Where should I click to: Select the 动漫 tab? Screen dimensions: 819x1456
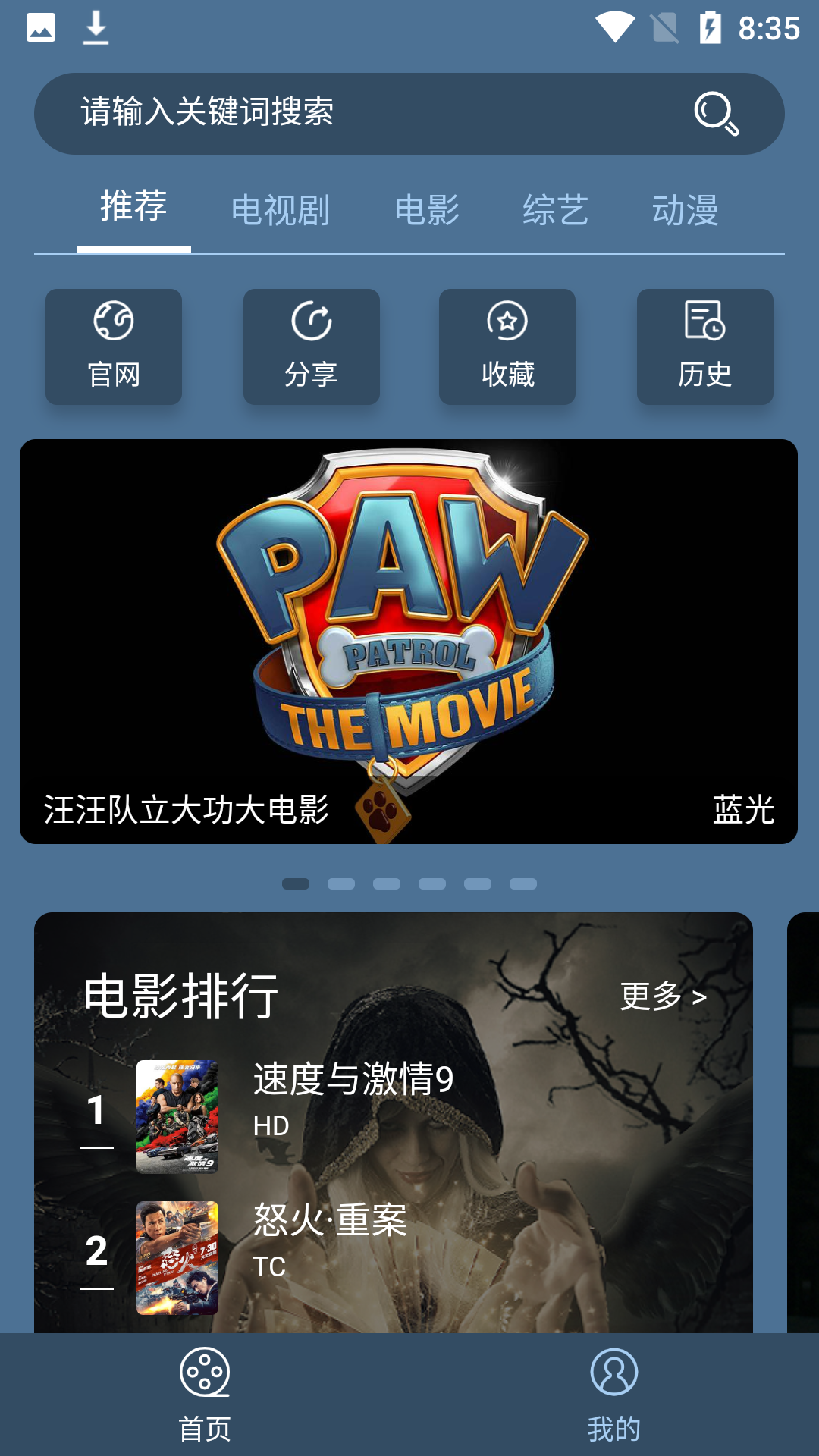[685, 210]
